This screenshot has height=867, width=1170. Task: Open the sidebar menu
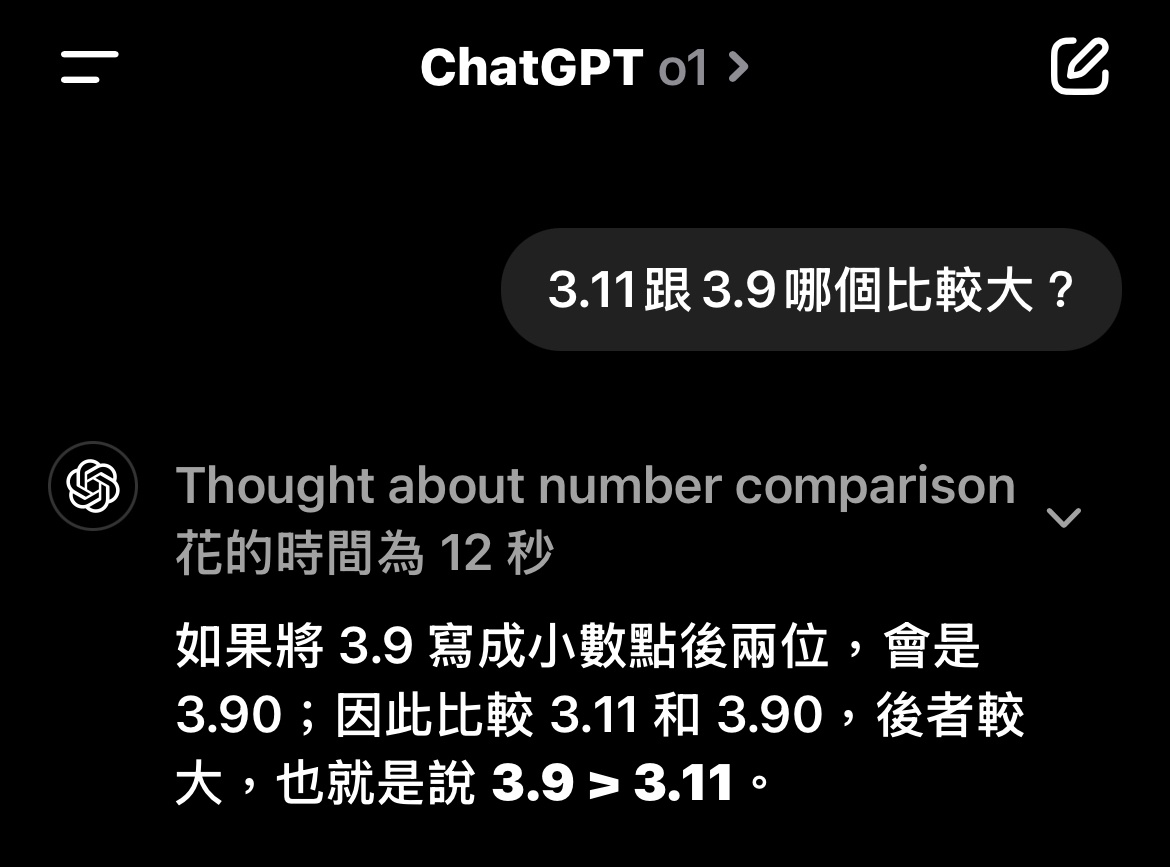click(x=89, y=67)
